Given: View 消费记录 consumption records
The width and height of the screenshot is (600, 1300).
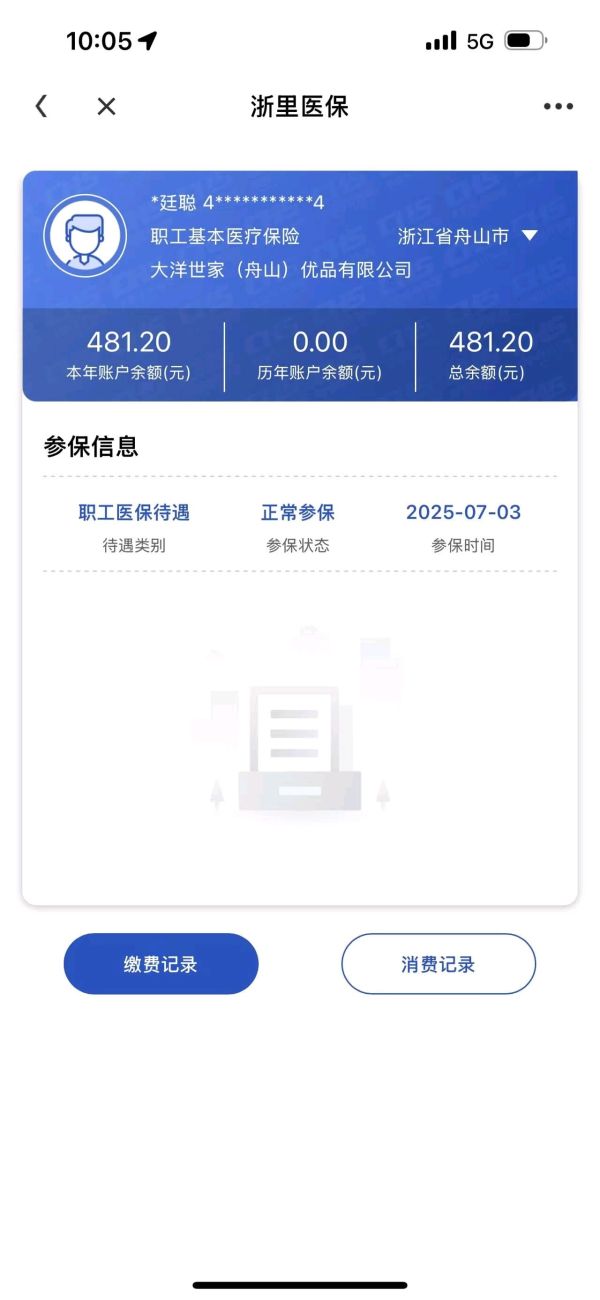Looking at the screenshot, I should click(438, 964).
